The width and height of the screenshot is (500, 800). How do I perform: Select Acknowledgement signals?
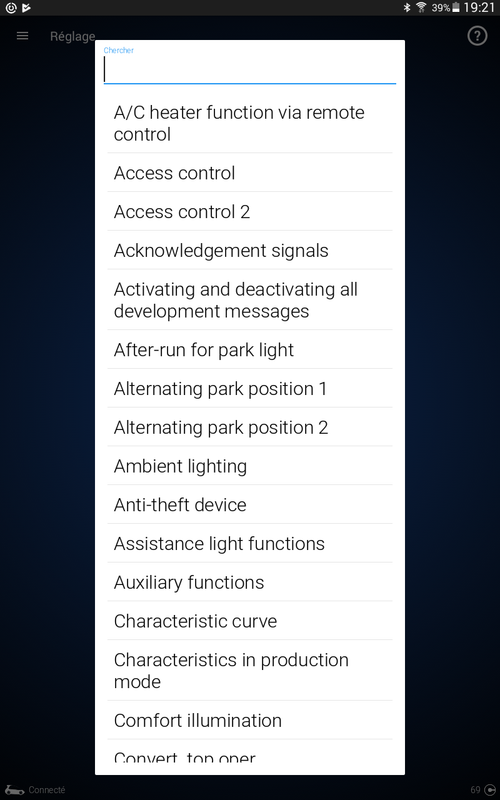tap(249, 250)
